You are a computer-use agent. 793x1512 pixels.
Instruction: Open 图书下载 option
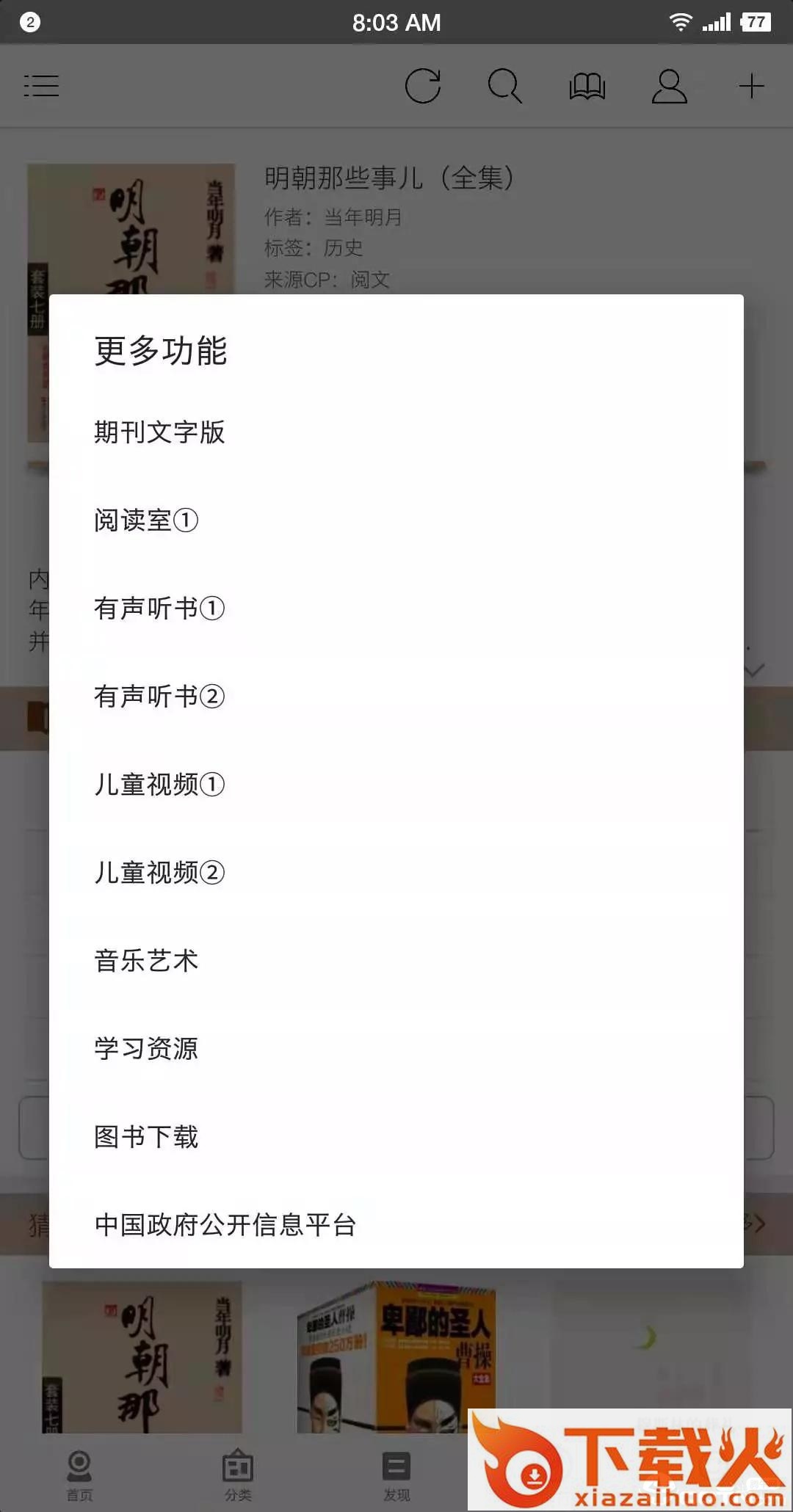146,1137
